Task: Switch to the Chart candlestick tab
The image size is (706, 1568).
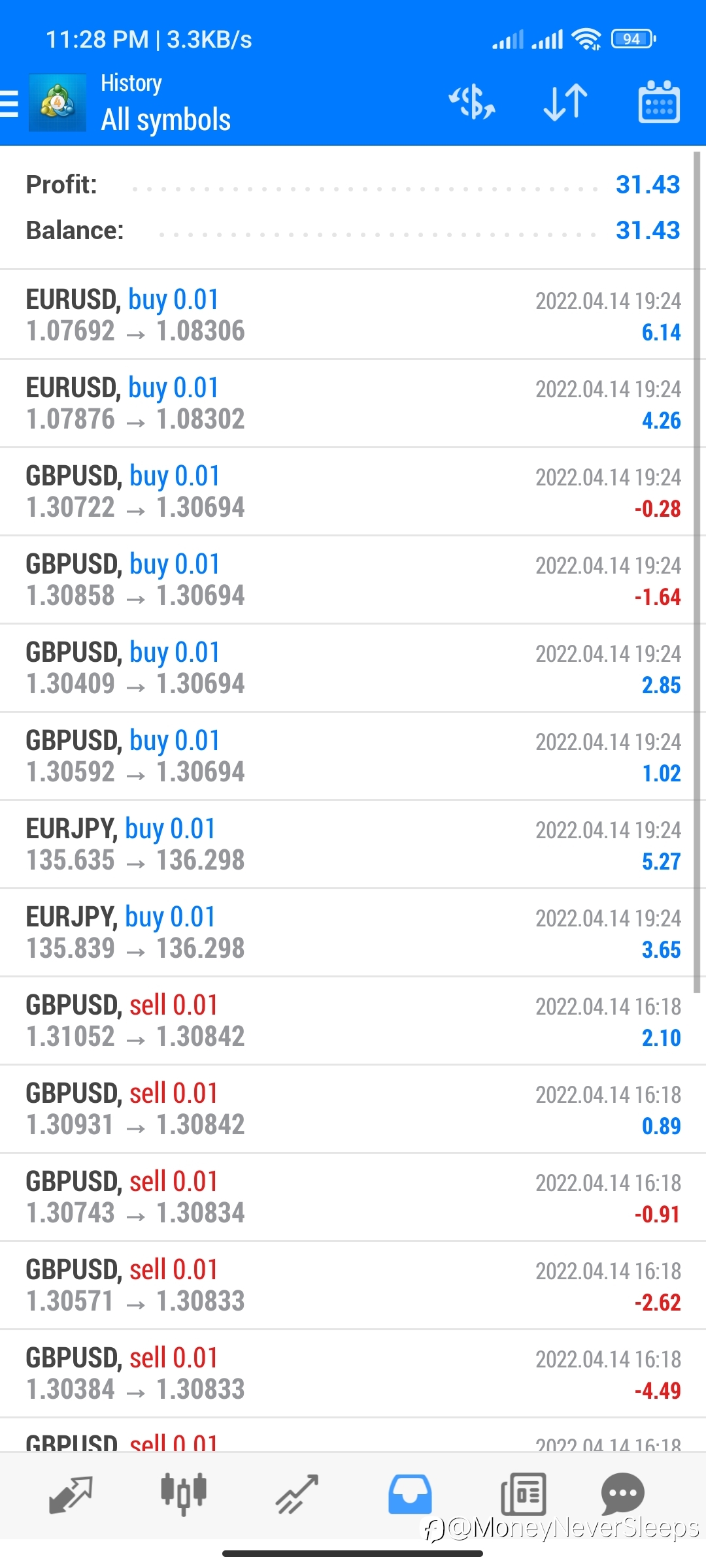Action: (x=184, y=1495)
